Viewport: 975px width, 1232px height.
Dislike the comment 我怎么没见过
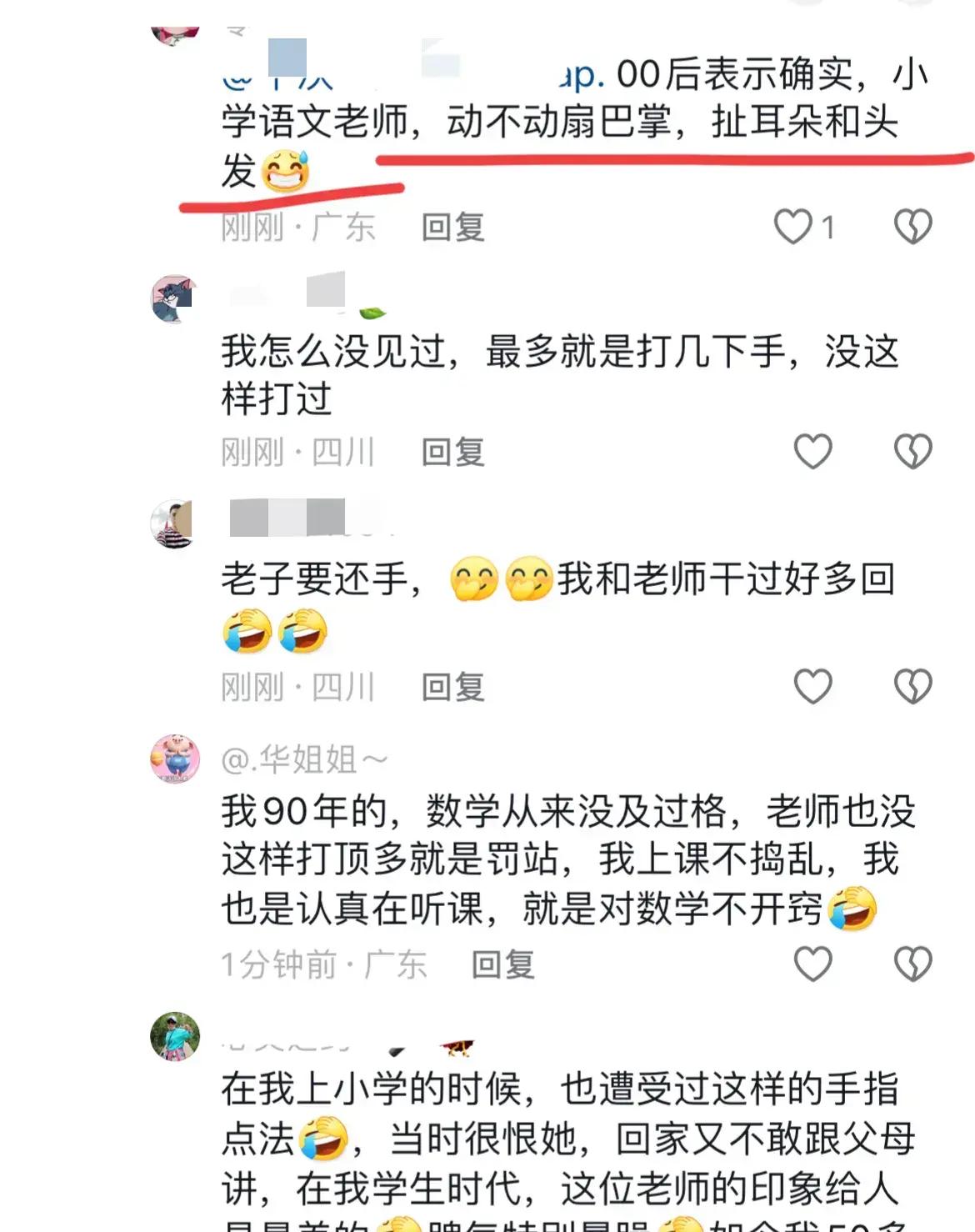[x=912, y=452]
